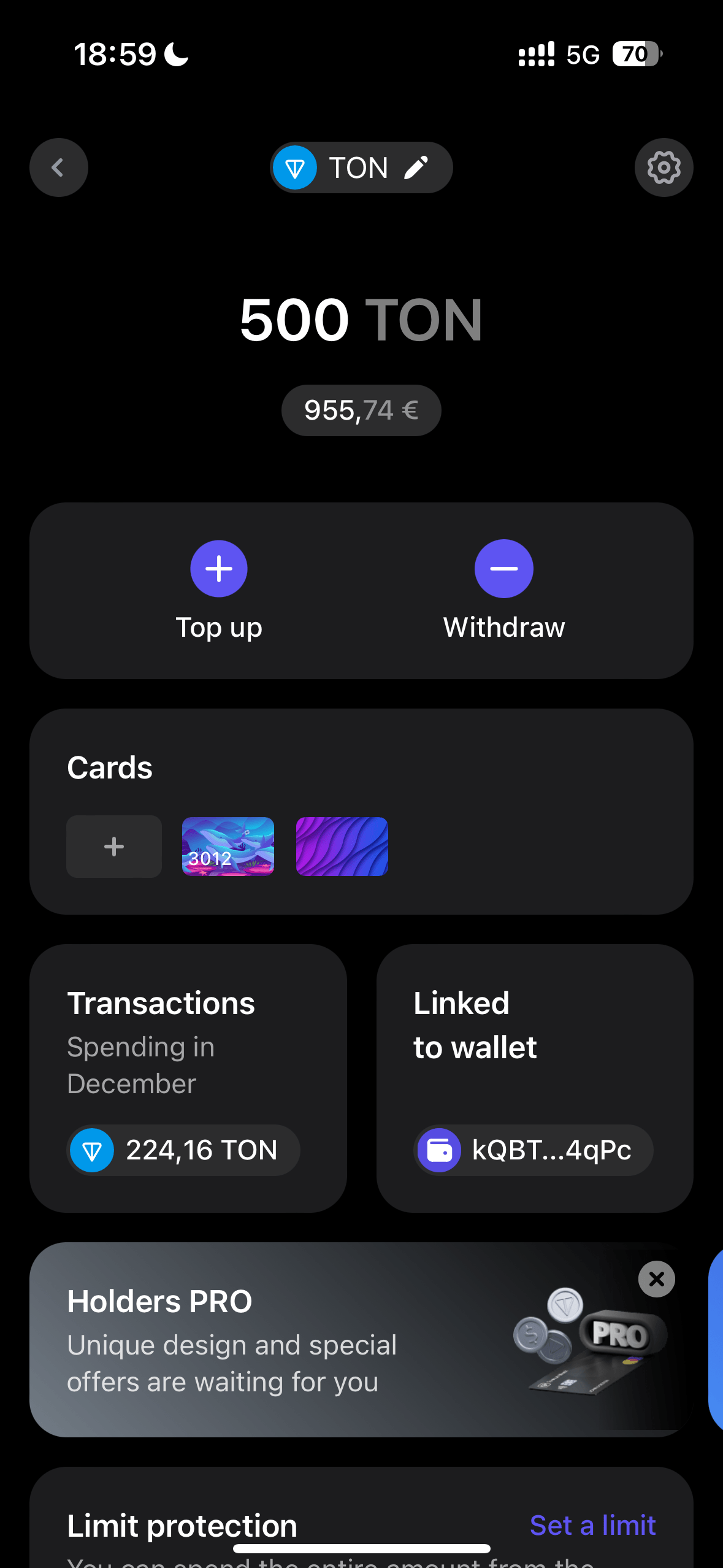Toggle the 955,74 € balance display
This screenshot has height=1568, width=723.
(x=361, y=410)
